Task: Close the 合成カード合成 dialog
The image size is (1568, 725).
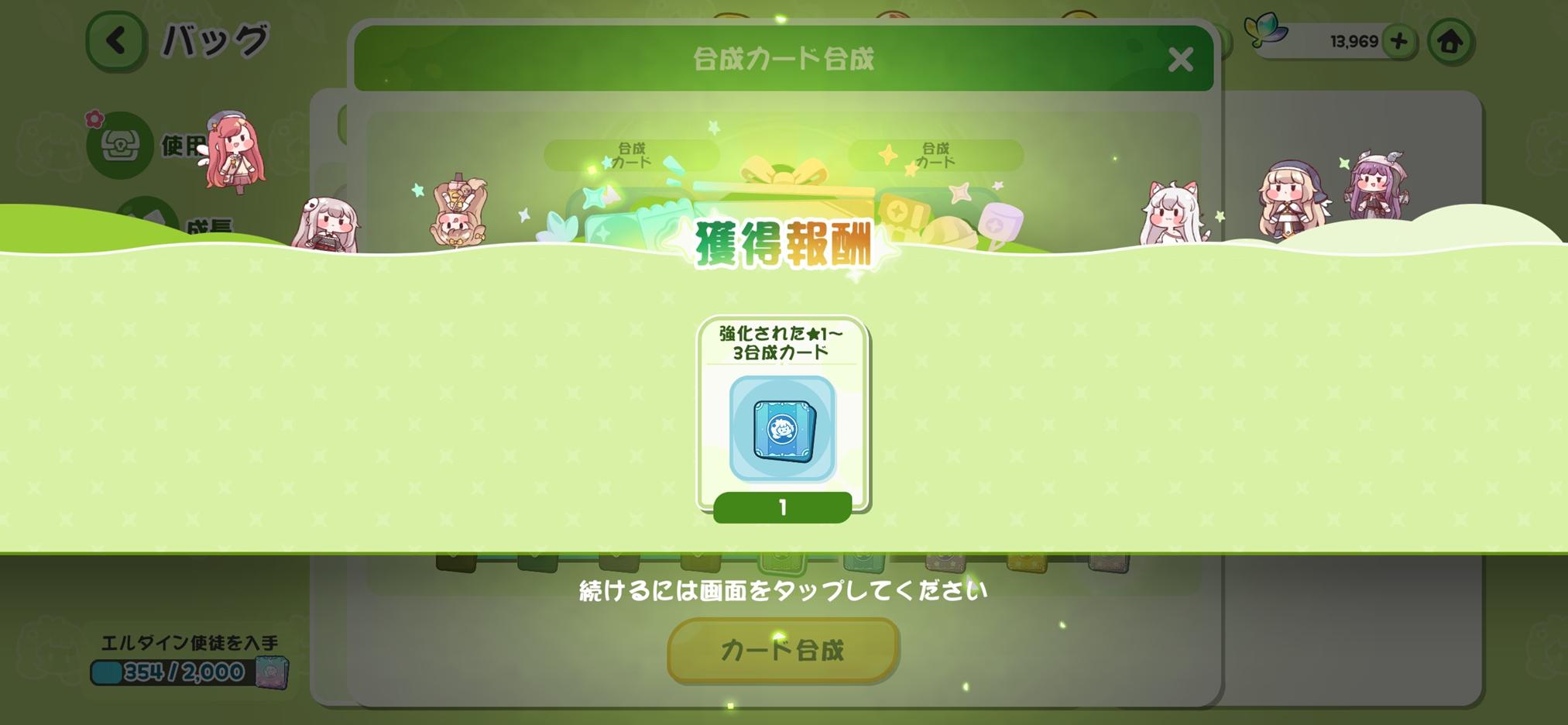Action: 1180,60
